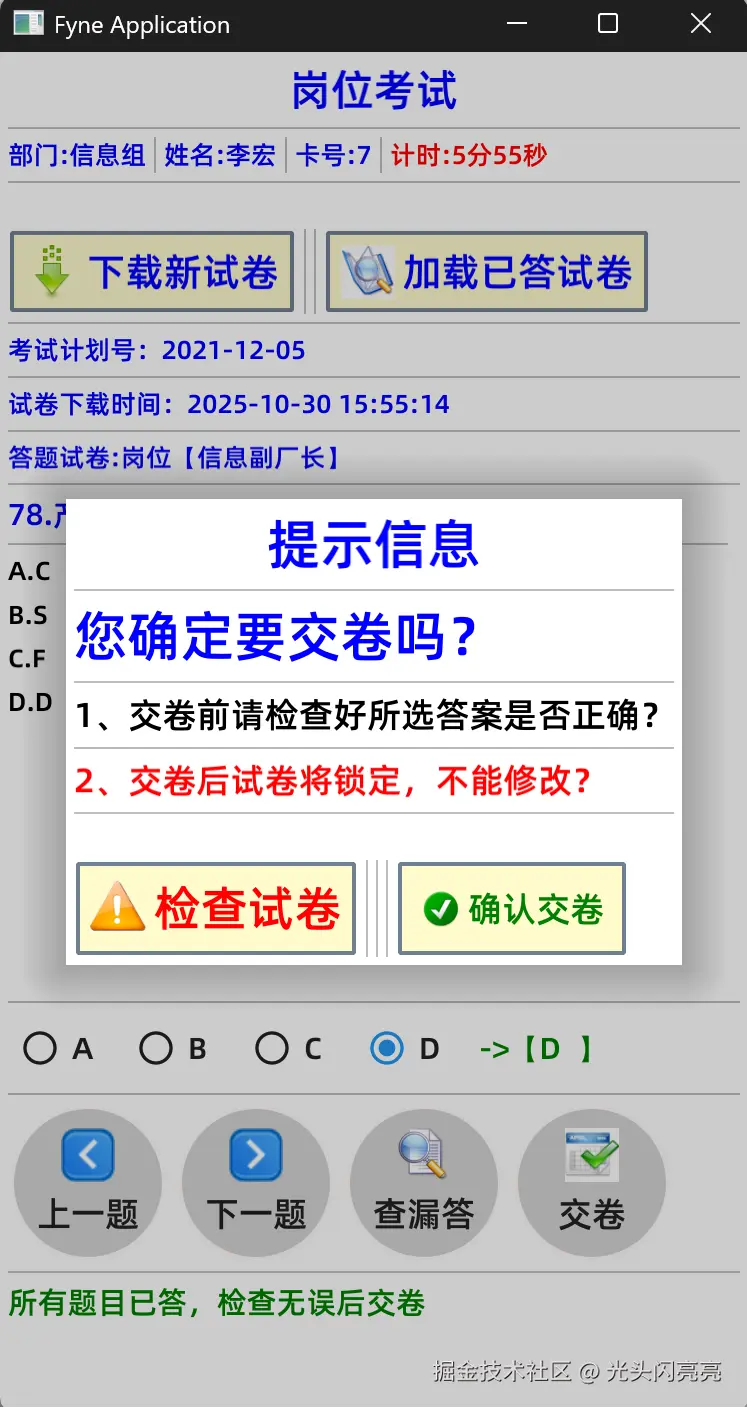Select answer option A radio button
This screenshot has height=1409, width=747.
pos(40,1049)
